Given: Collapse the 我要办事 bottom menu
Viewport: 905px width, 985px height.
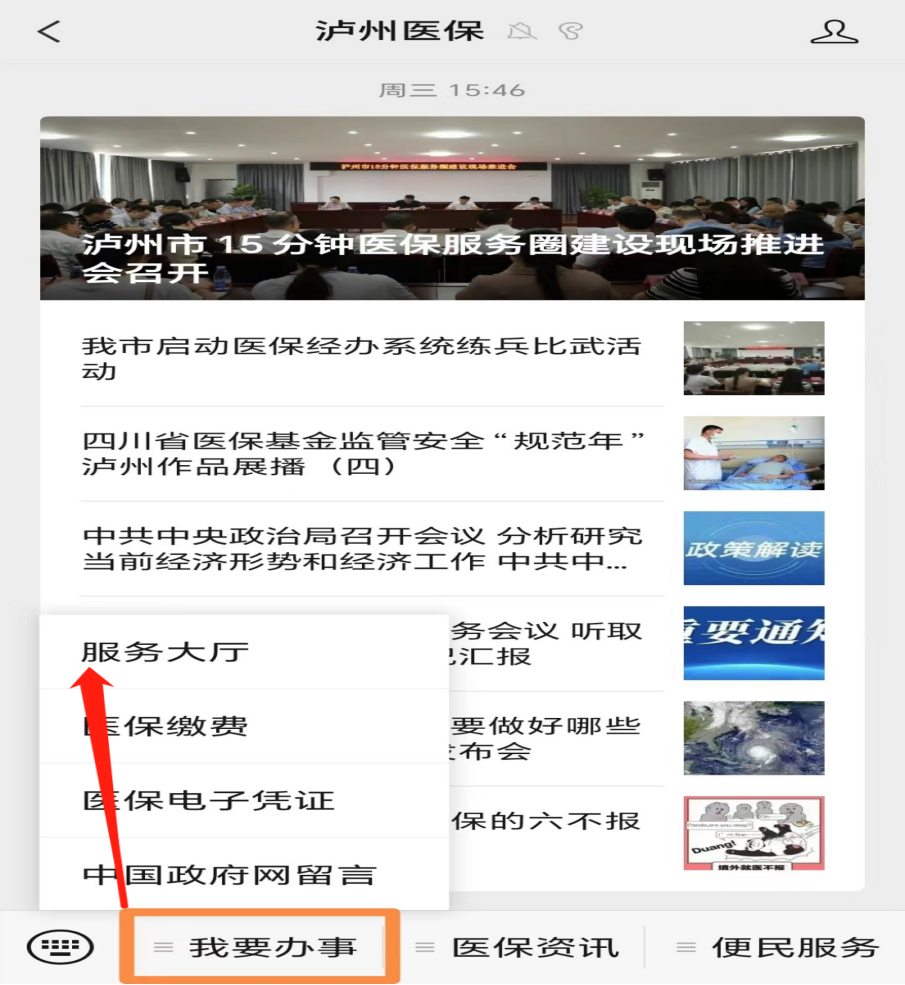Looking at the screenshot, I should click(x=260, y=946).
